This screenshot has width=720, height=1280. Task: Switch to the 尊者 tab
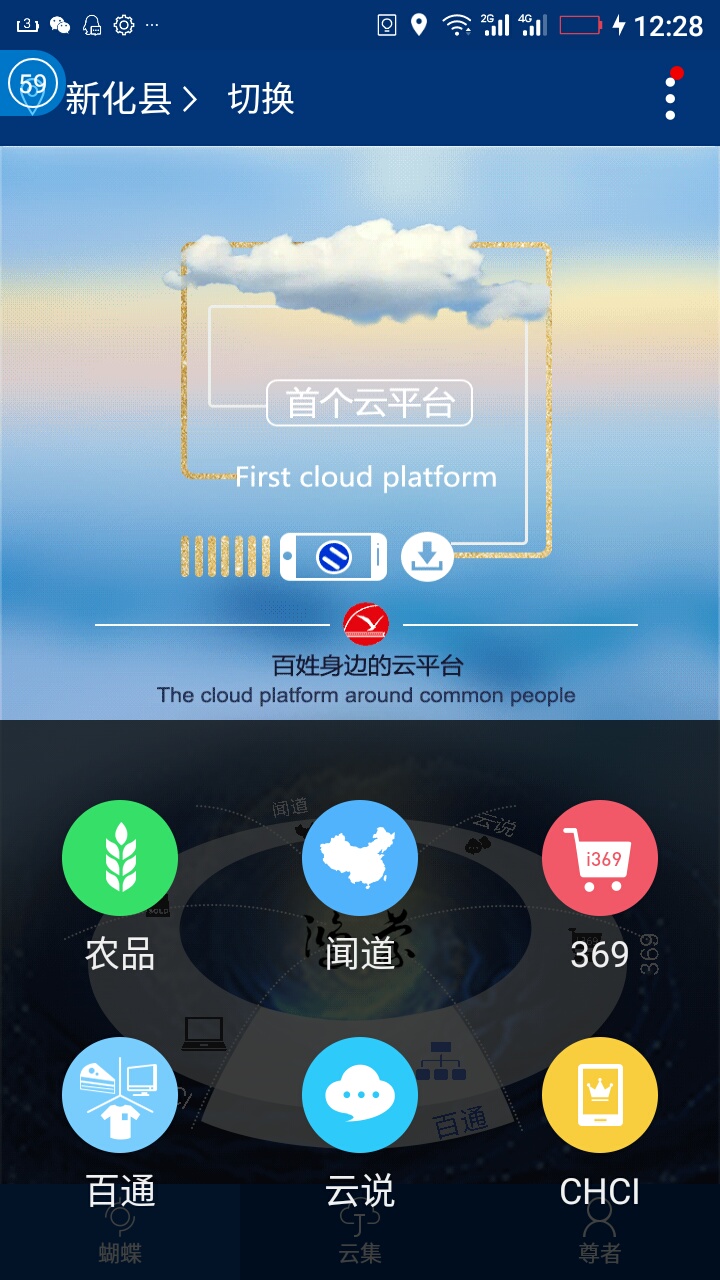point(600,1236)
